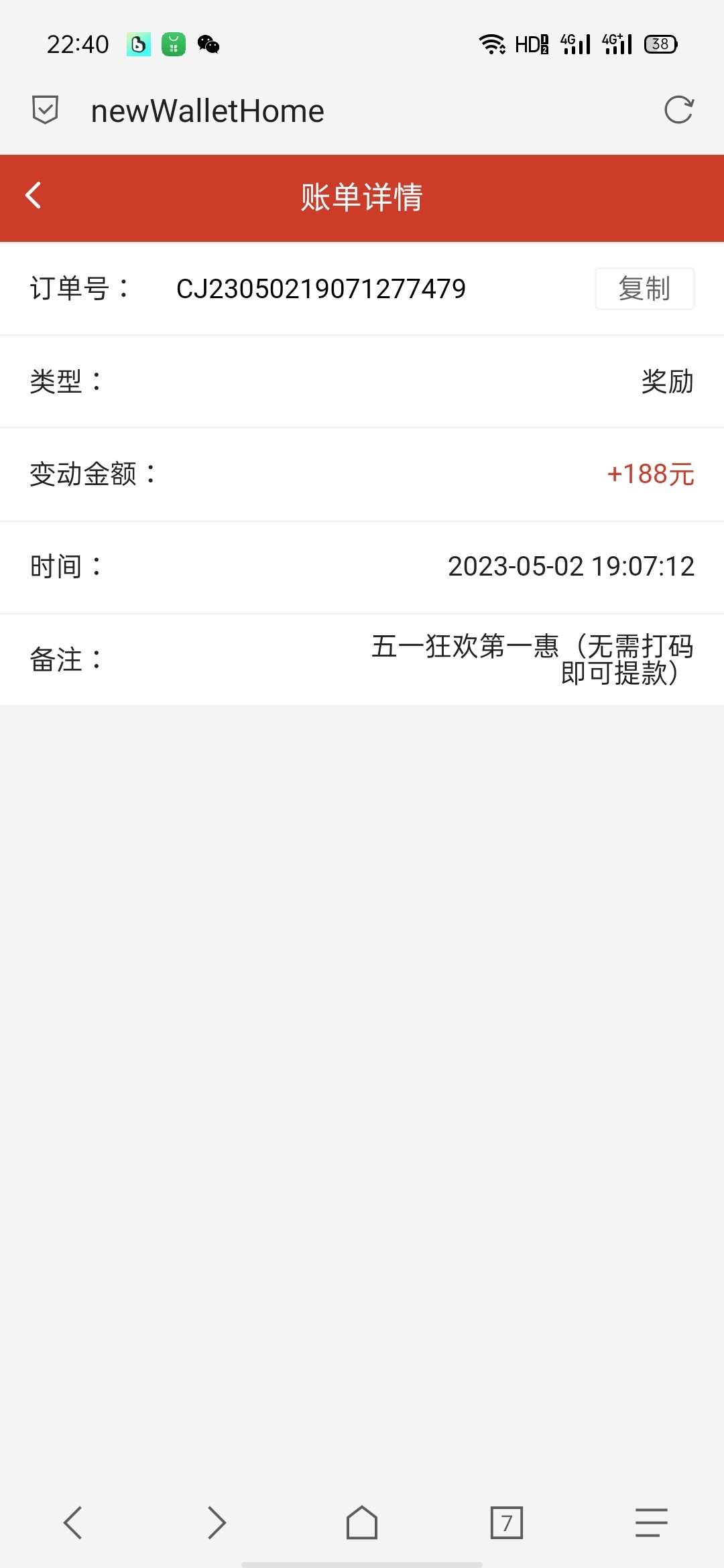The image size is (724, 1568).
Task: Select the +188元 amount value
Action: pyautogui.click(x=652, y=474)
